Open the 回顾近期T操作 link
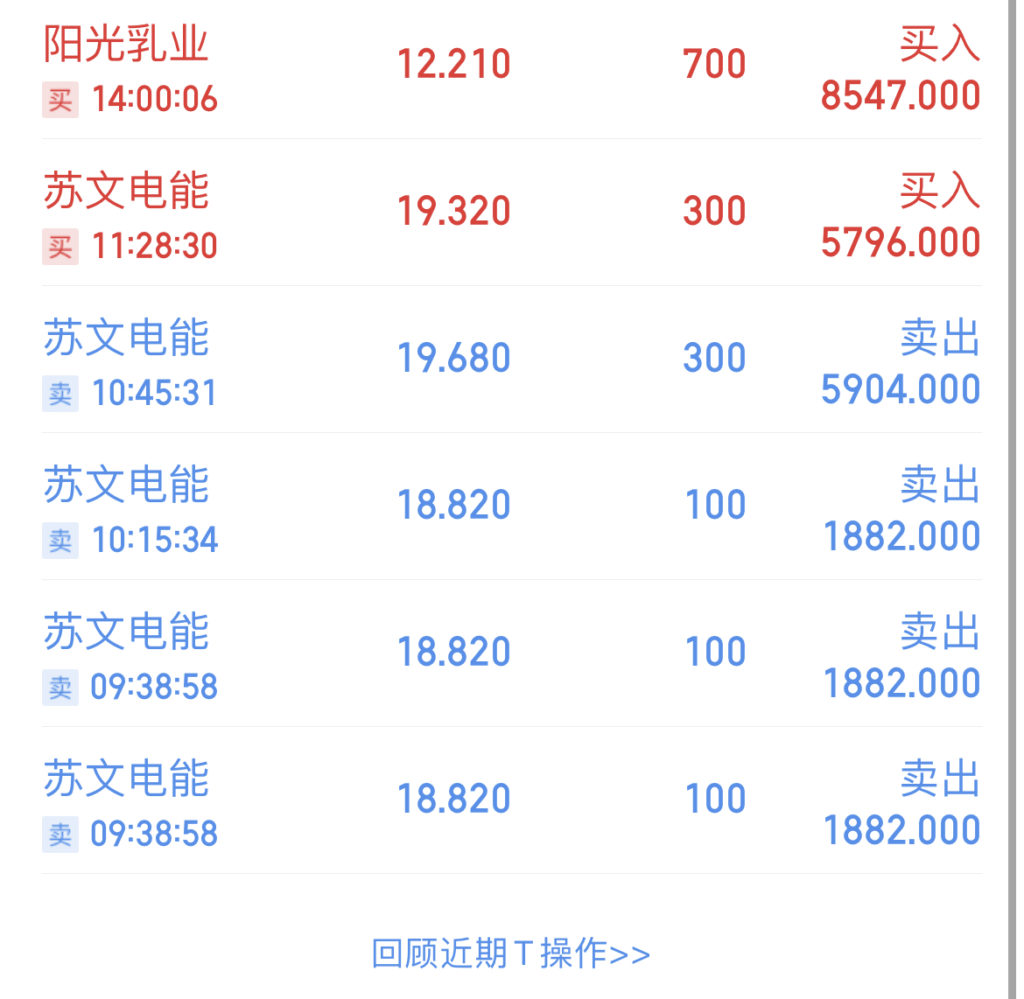 (x=510, y=953)
